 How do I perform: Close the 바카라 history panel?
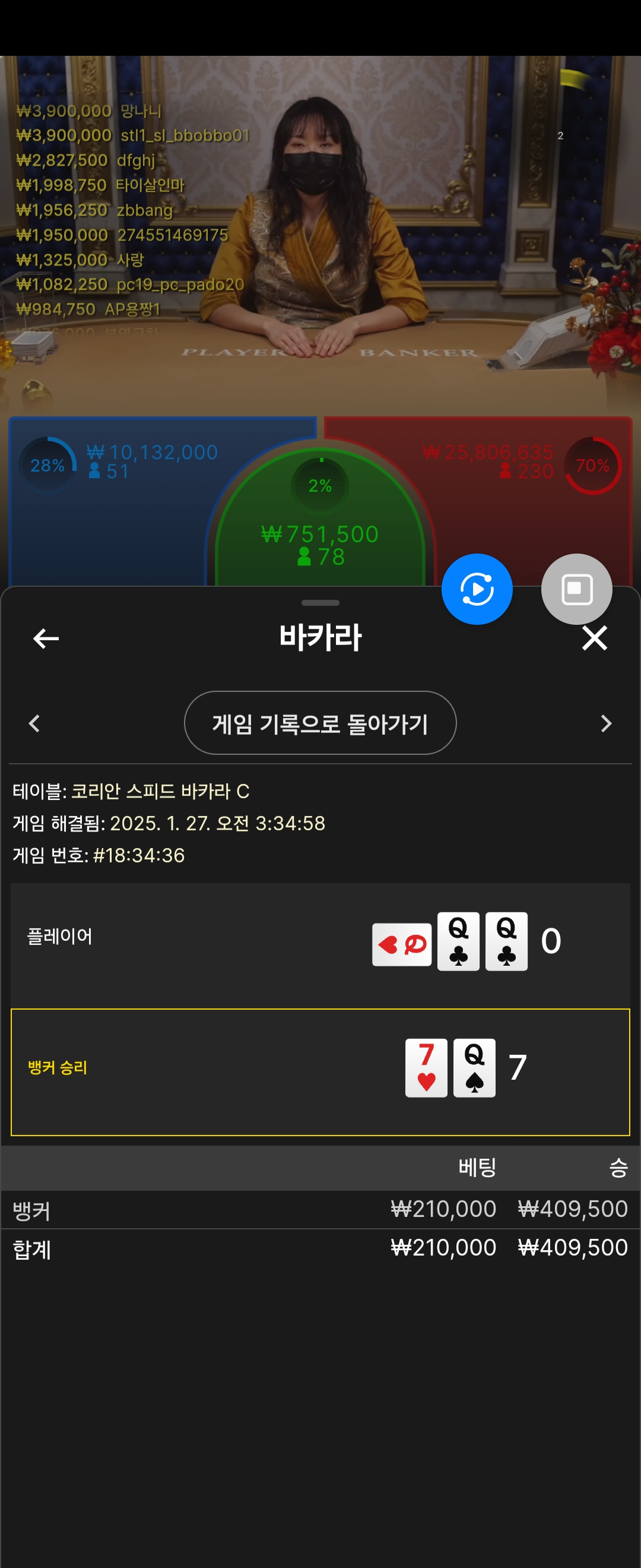point(594,638)
